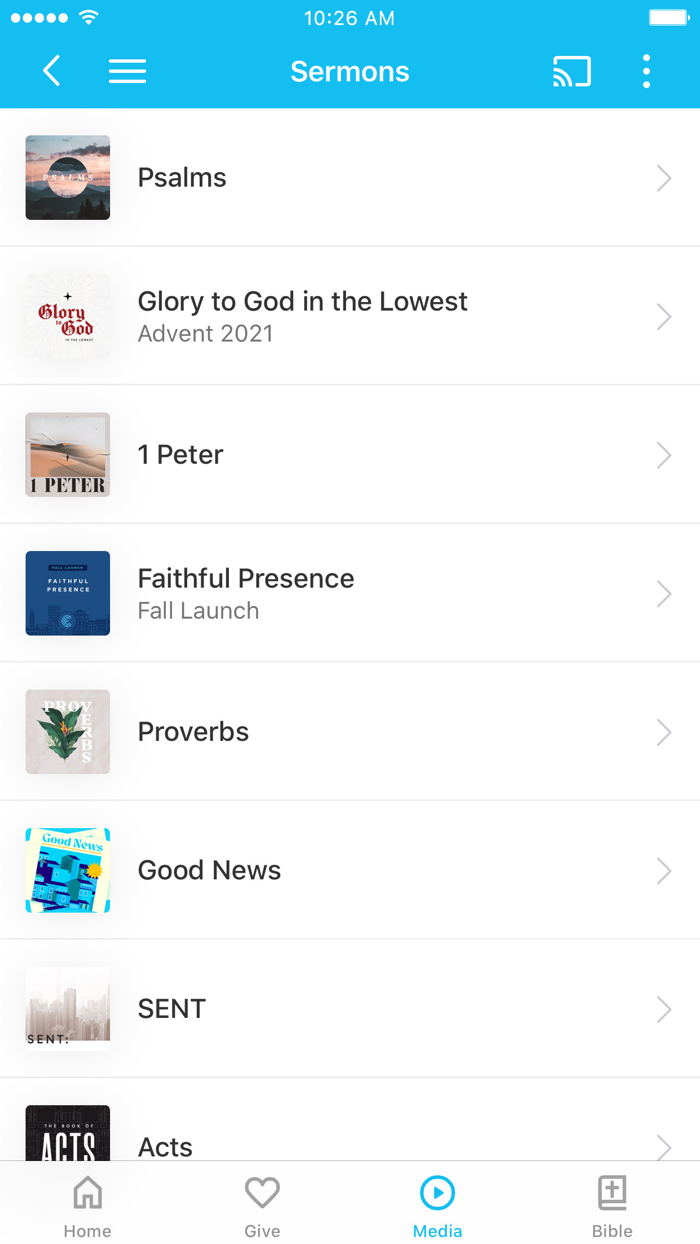Viewport: 700px width, 1244px height.
Task: Open the three-dot overflow menu
Action: (x=646, y=71)
